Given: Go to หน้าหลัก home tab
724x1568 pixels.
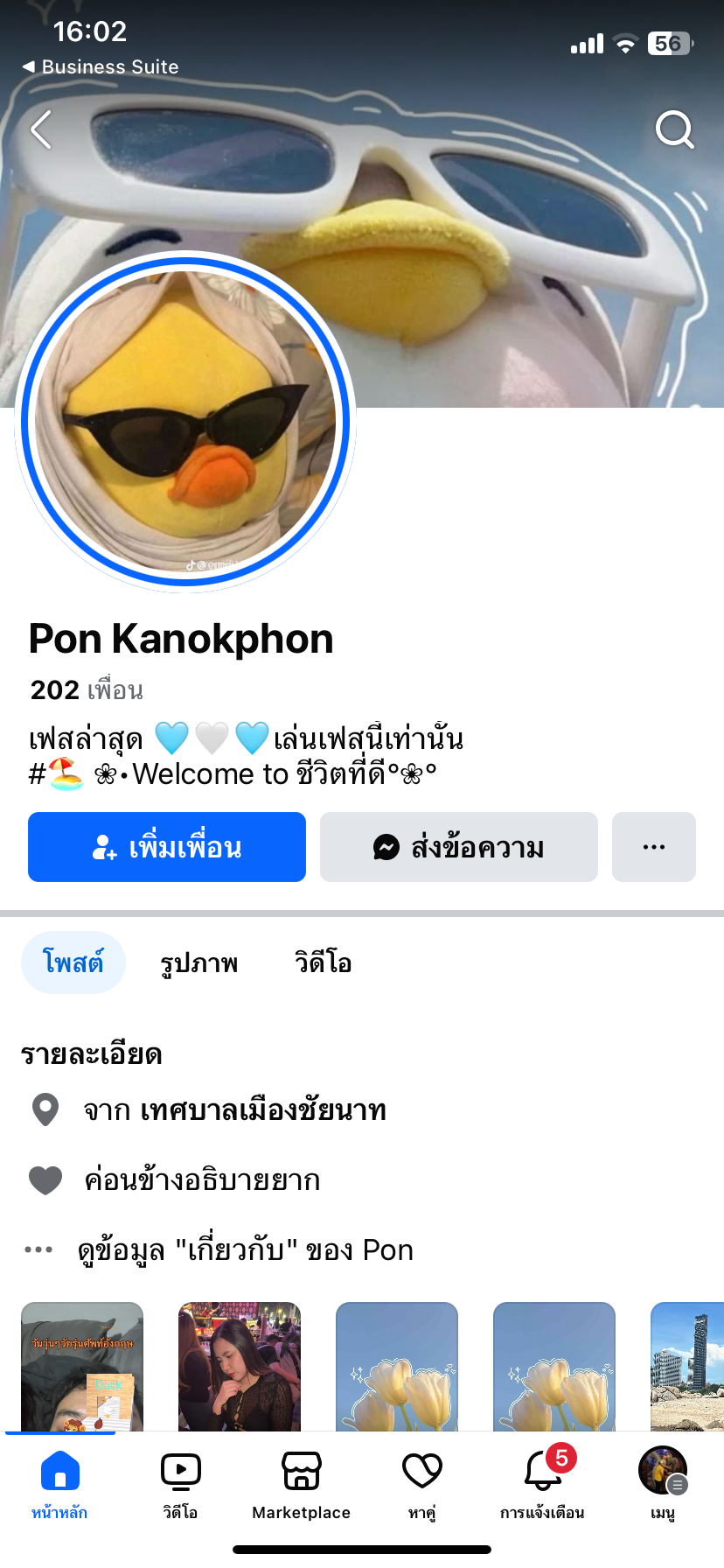Looking at the screenshot, I should 59,1484.
